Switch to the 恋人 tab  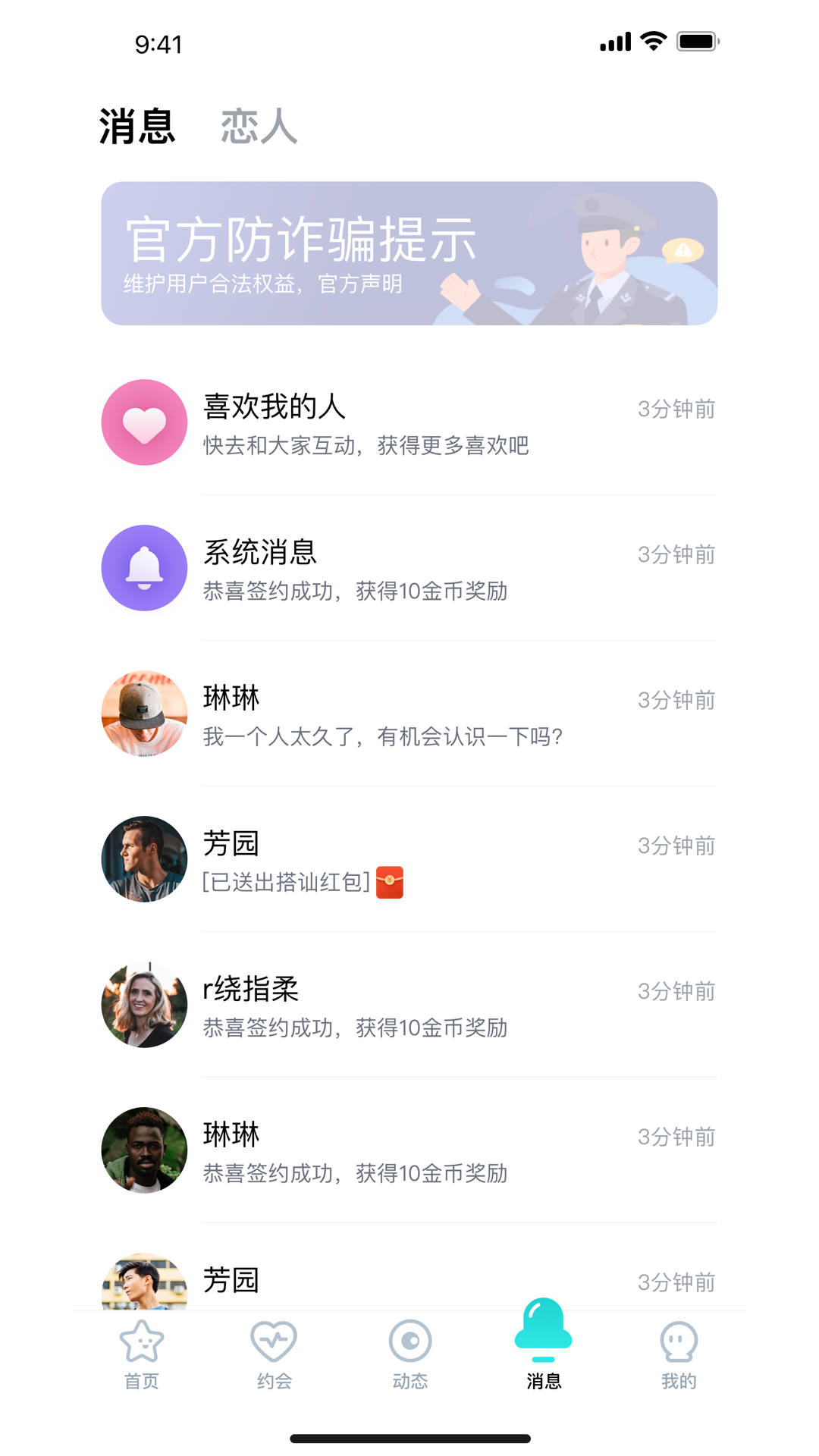click(x=259, y=126)
